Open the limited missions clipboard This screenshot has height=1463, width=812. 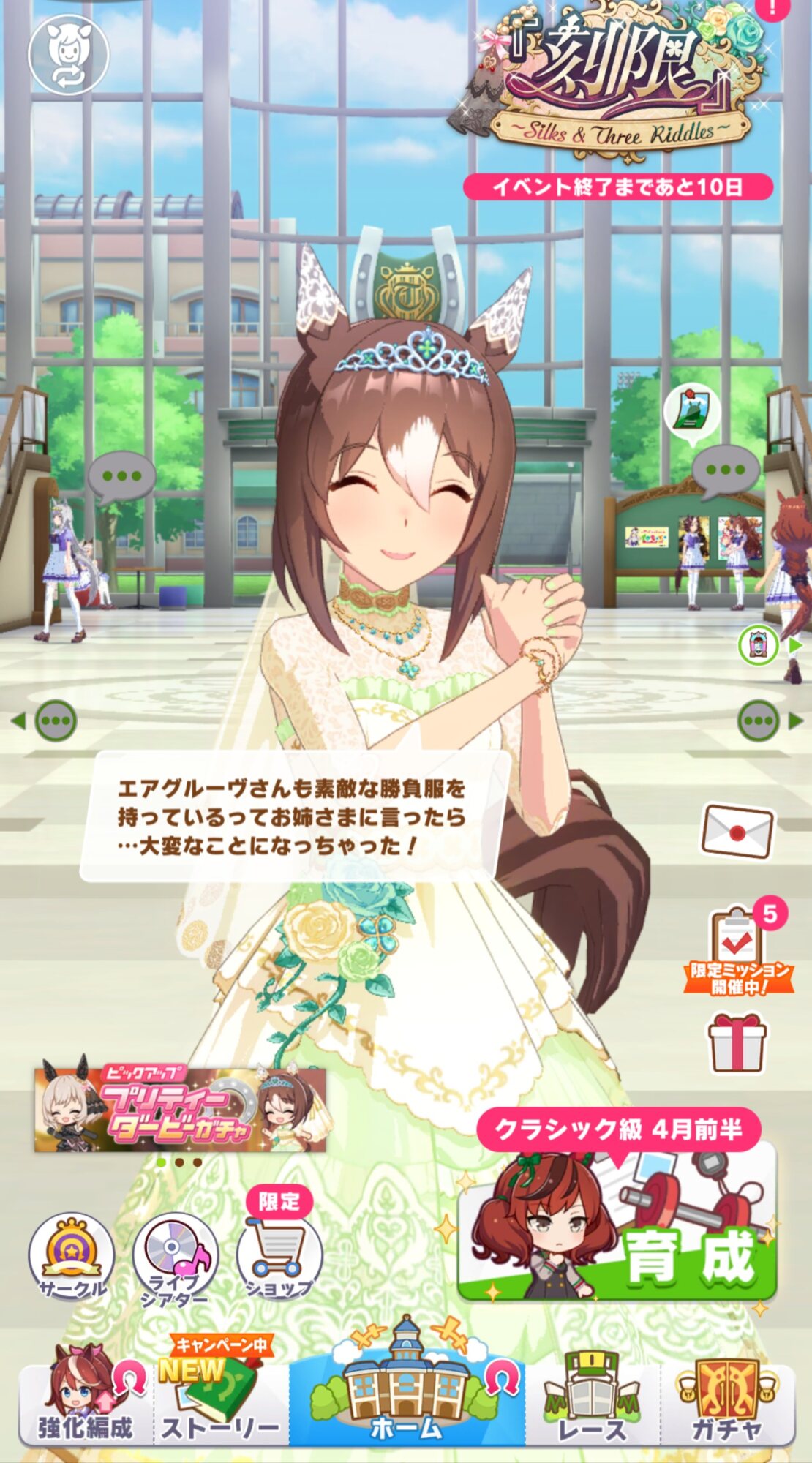[739, 949]
